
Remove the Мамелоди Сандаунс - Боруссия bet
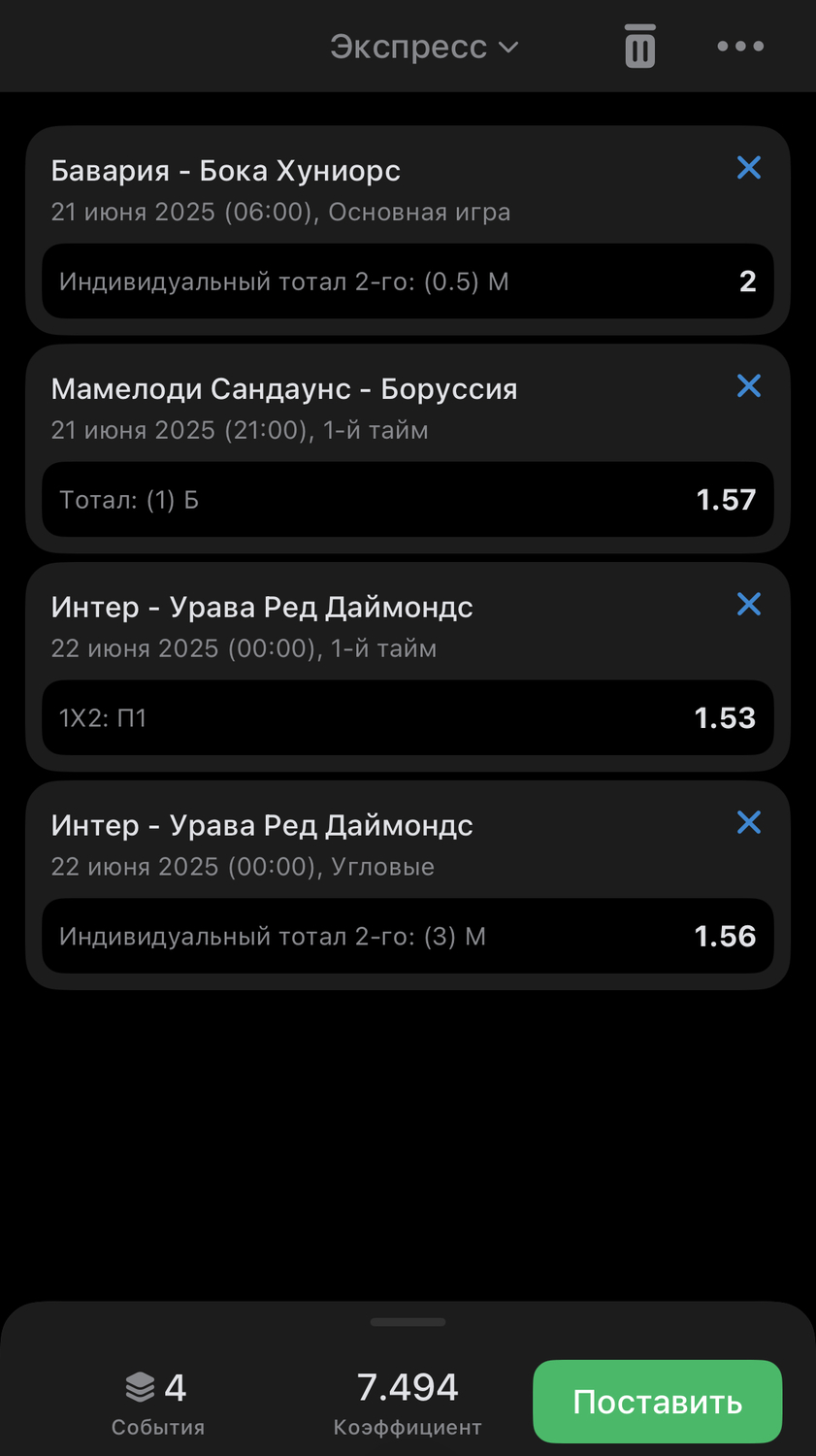click(x=749, y=386)
